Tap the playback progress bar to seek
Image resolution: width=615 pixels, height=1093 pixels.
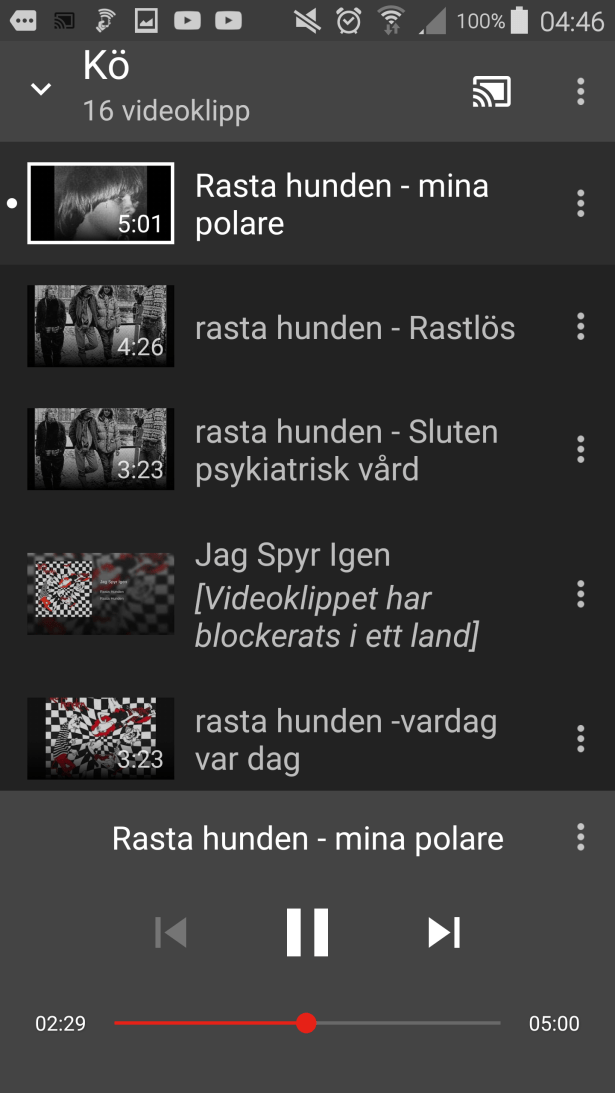400,1023
